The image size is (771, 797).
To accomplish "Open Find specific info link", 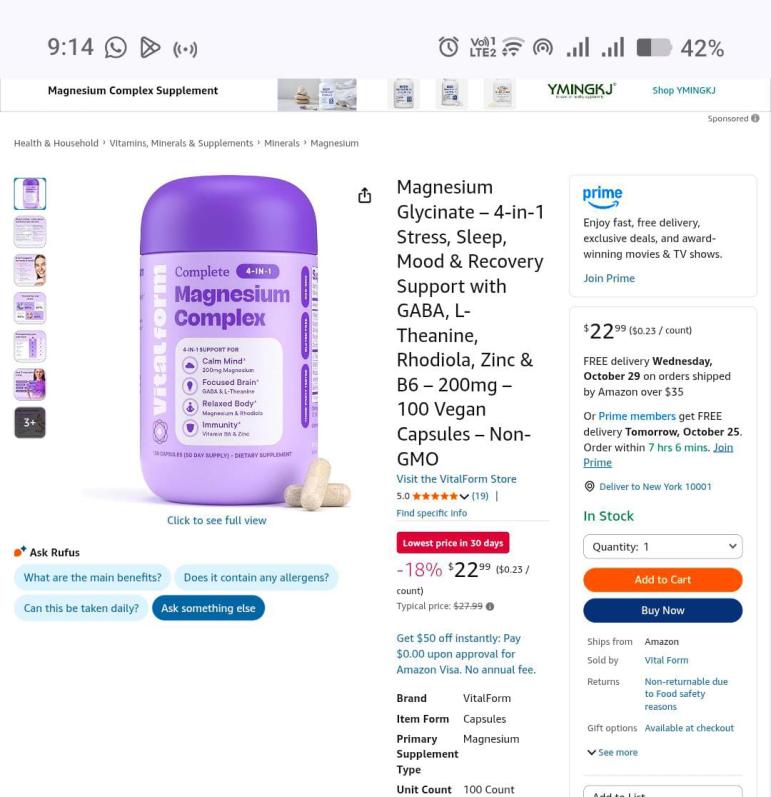I will pos(431,513).
